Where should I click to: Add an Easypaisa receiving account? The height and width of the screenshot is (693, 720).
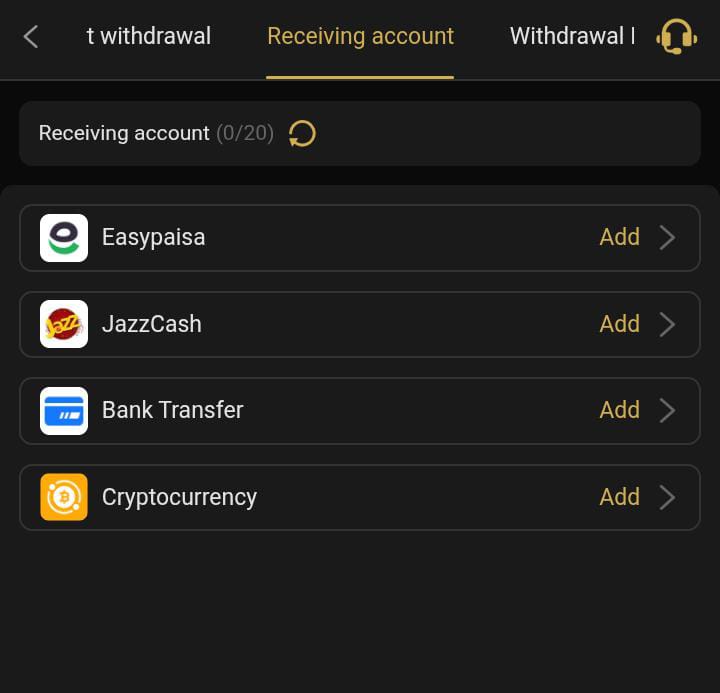(620, 237)
